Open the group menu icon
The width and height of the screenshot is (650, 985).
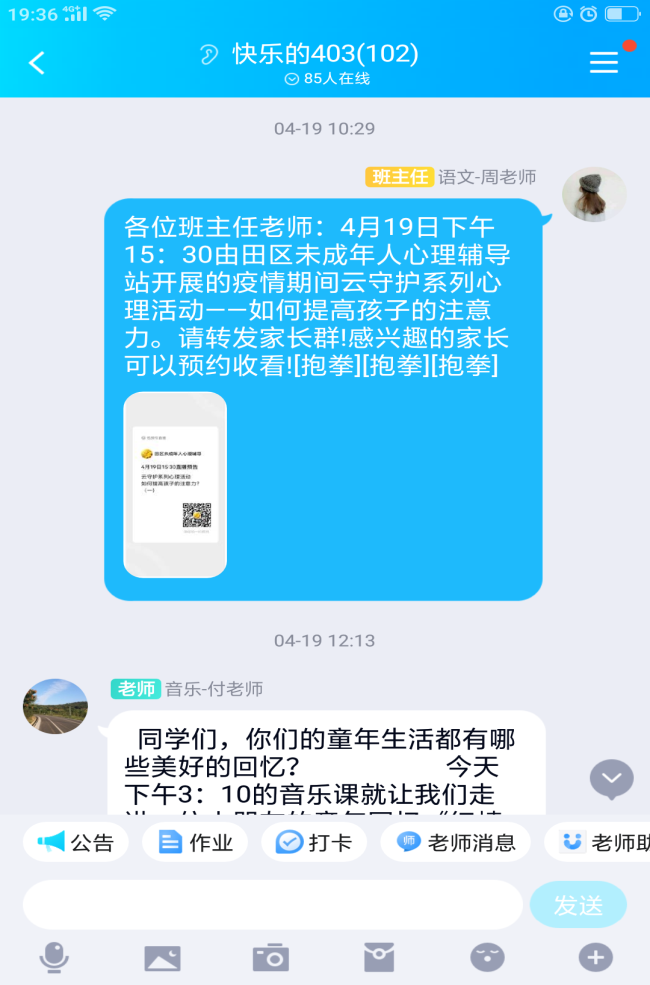[x=604, y=62]
